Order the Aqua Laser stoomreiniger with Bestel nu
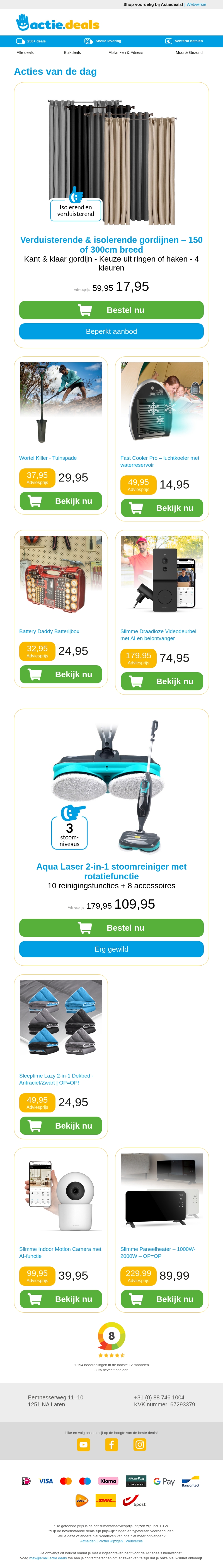This screenshot has height=1568, width=223. (x=111, y=928)
